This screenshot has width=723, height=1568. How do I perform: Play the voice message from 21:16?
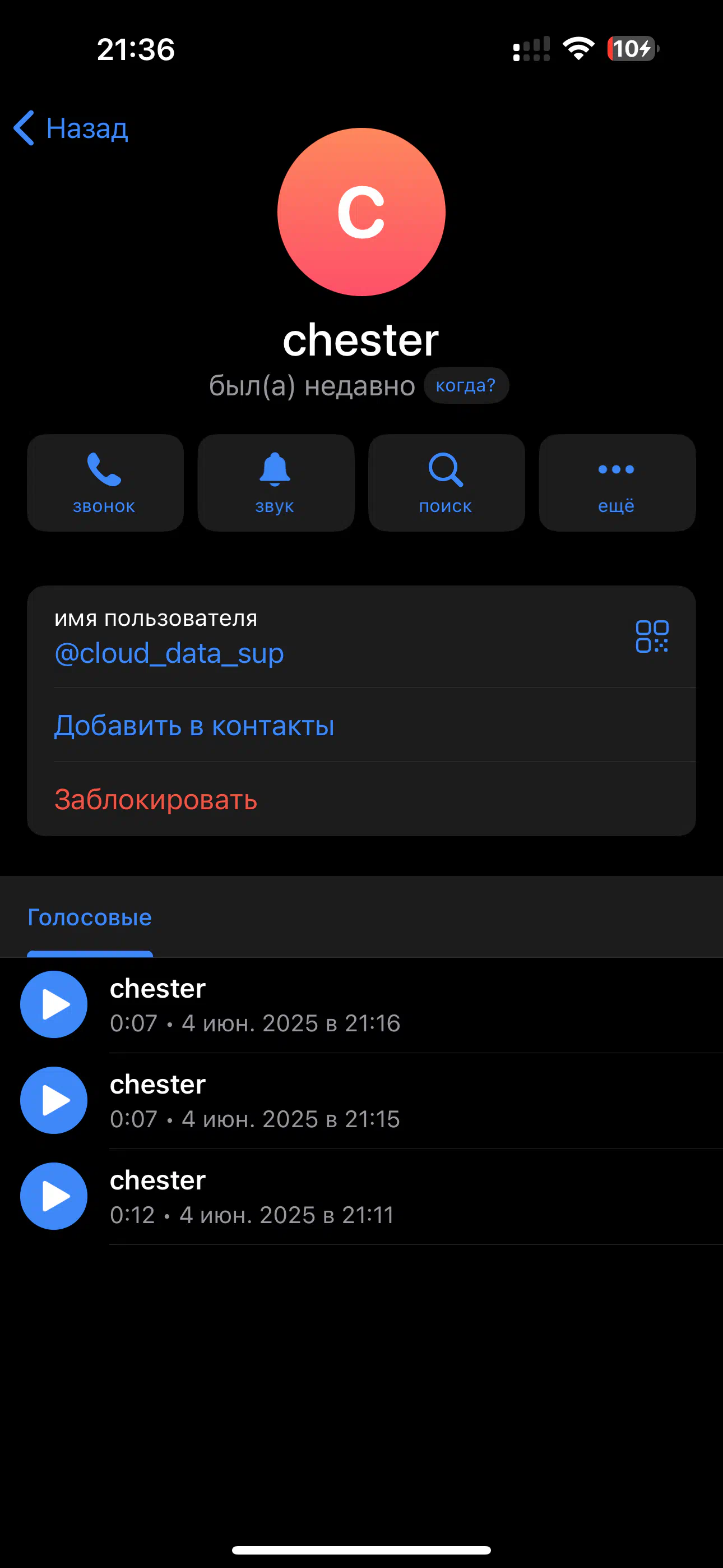[54, 1004]
